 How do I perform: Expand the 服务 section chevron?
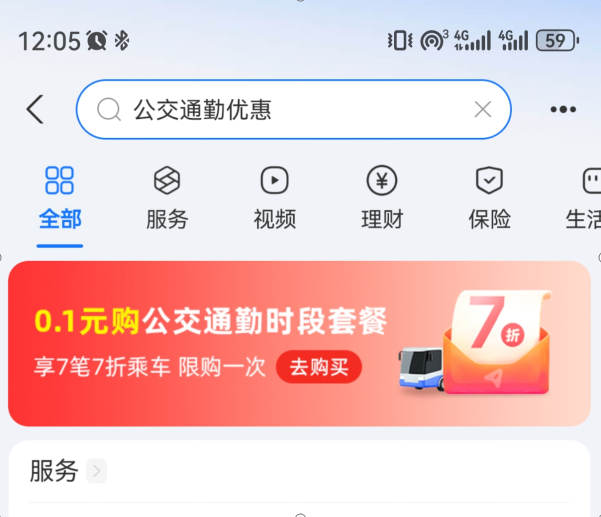(x=96, y=471)
